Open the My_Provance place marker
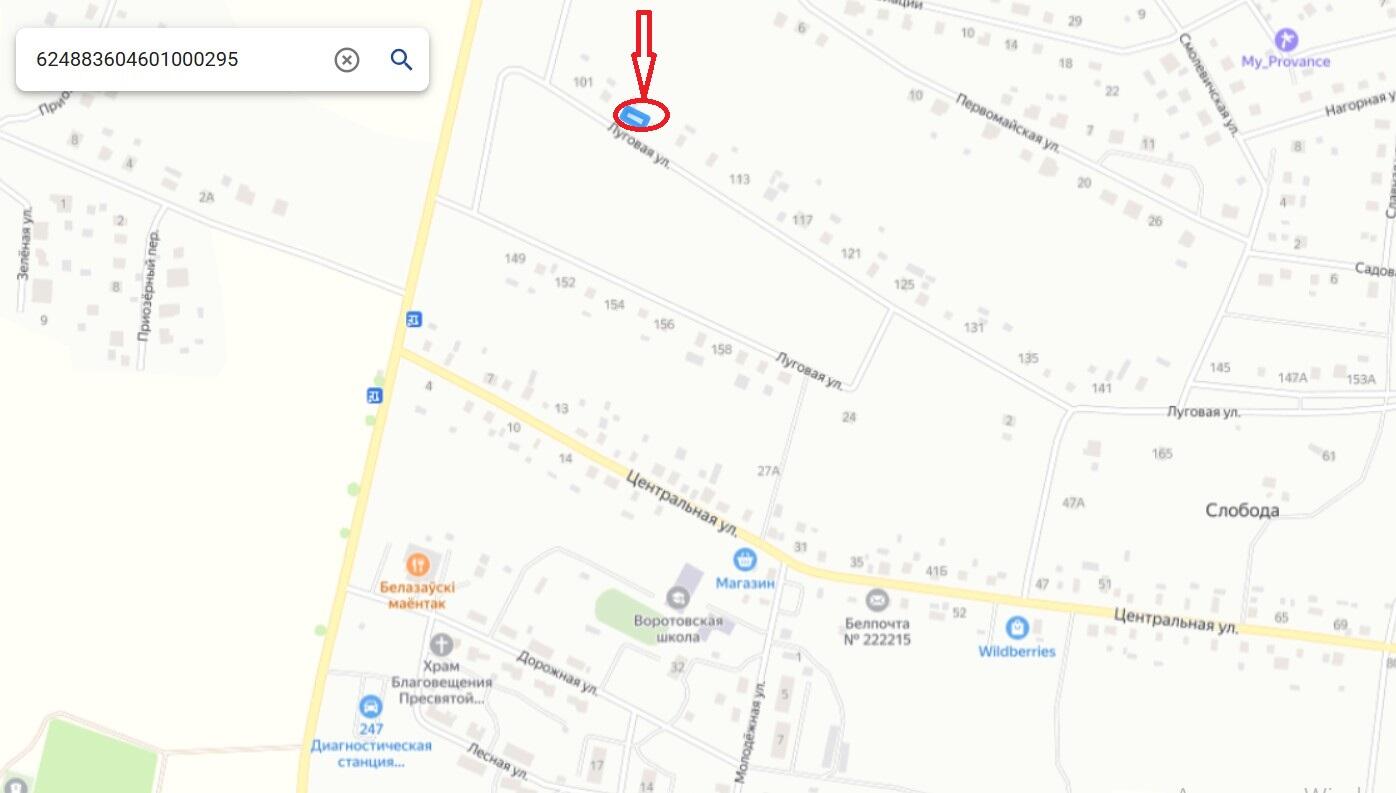Viewport: 1396px width, 793px height. click(x=1286, y=40)
